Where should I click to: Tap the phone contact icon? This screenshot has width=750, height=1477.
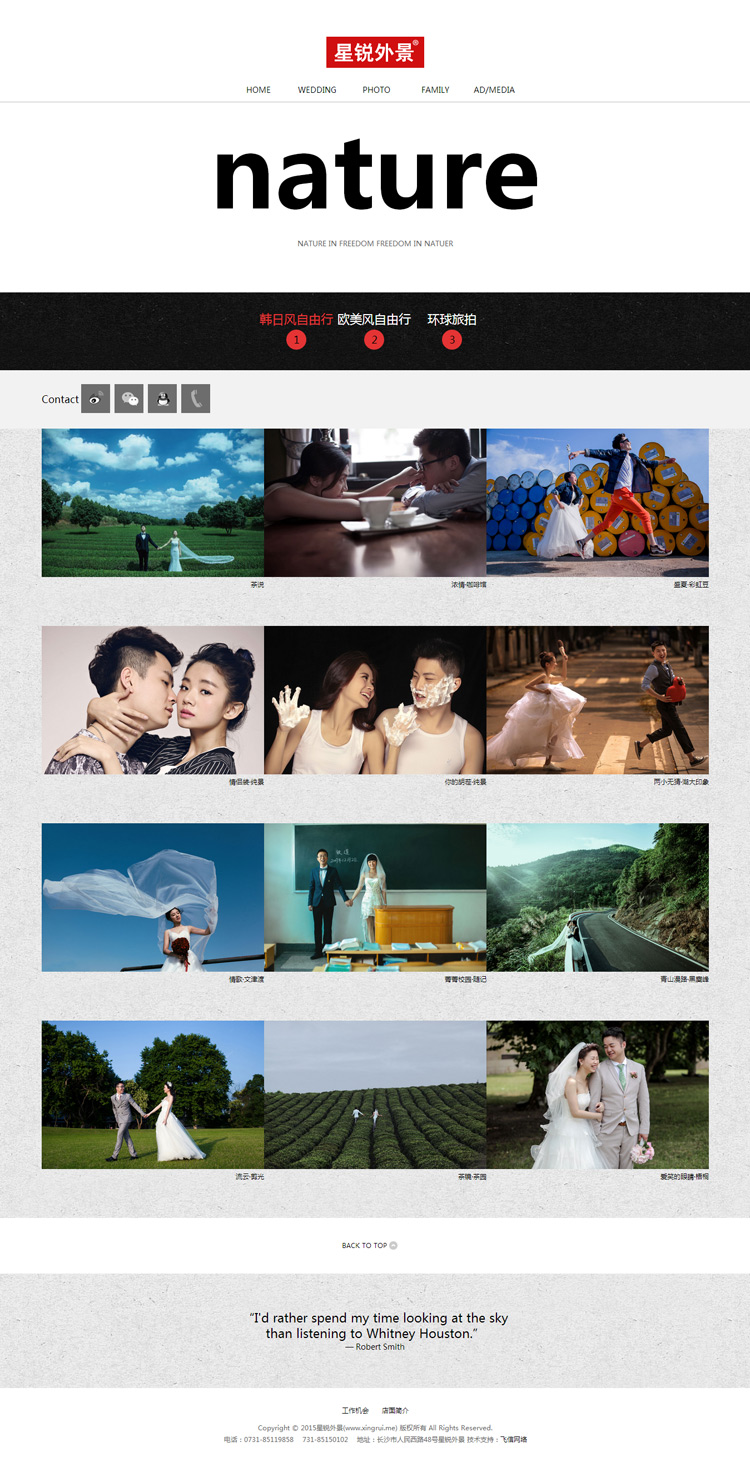click(x=196, y=399)
